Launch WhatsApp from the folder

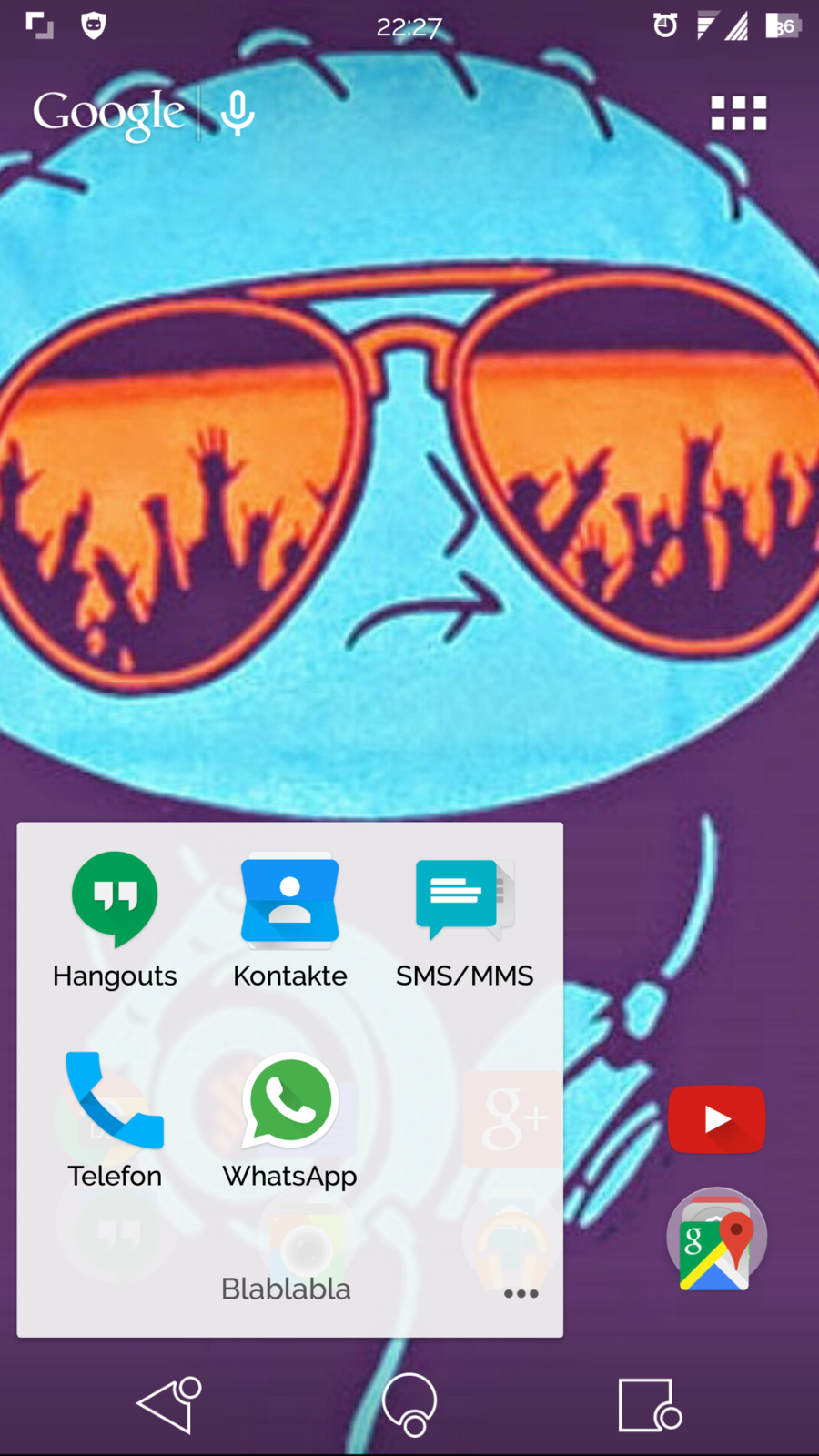coord(289,1101)
